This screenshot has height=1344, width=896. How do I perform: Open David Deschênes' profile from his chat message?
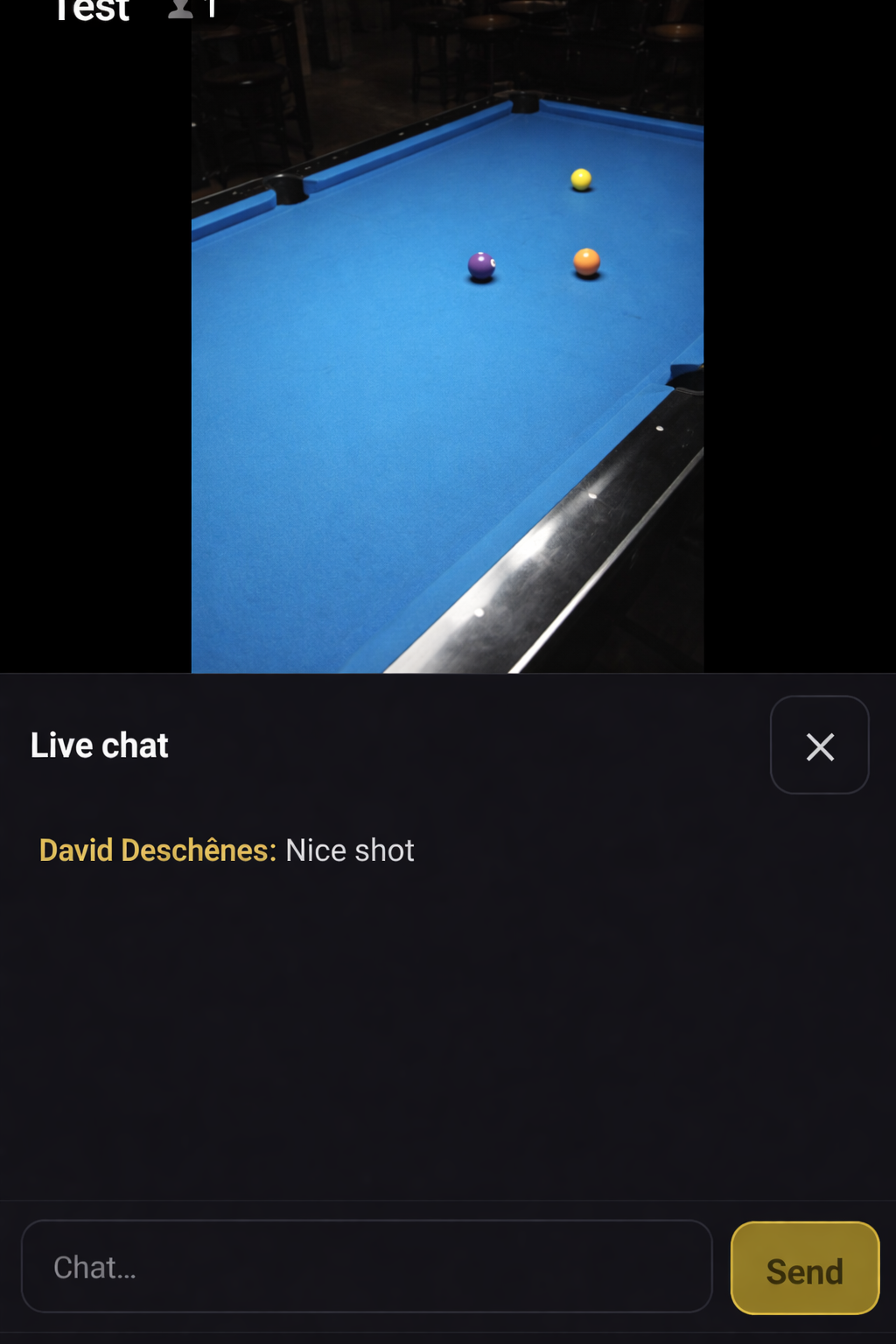[x=156, y=850]
